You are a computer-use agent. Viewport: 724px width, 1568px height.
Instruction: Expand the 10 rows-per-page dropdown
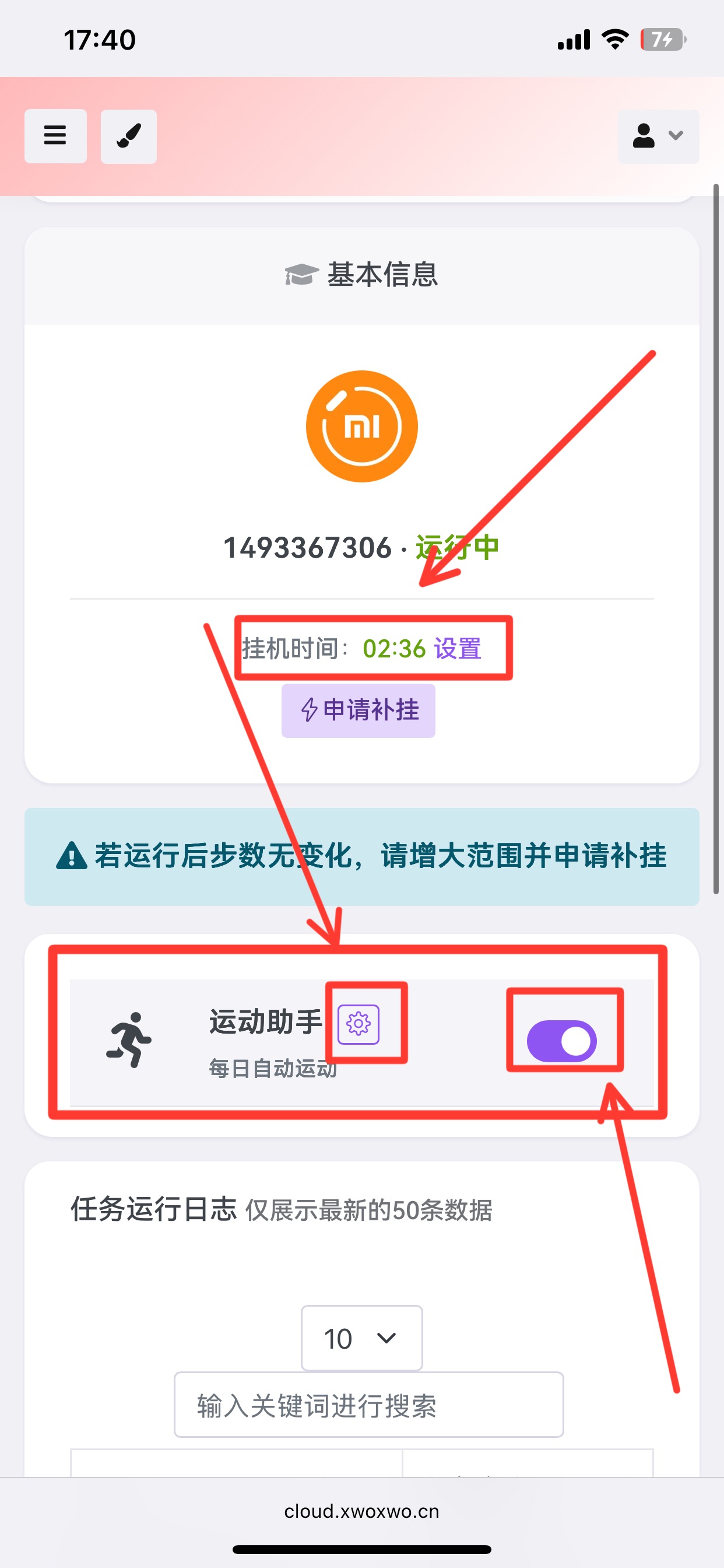[361, 1339]
